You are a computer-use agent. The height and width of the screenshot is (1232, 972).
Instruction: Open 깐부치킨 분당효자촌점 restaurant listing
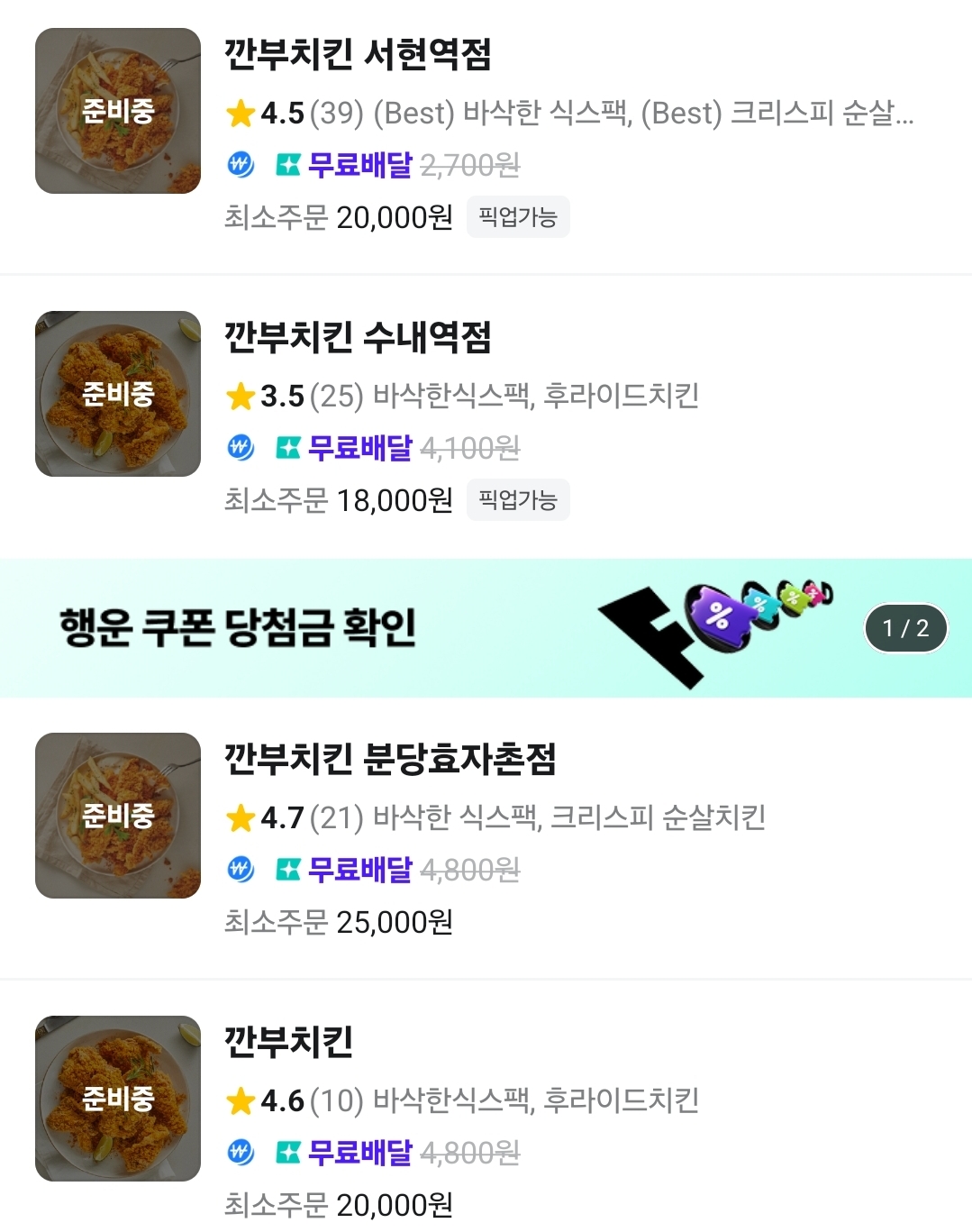pos(486,837)
